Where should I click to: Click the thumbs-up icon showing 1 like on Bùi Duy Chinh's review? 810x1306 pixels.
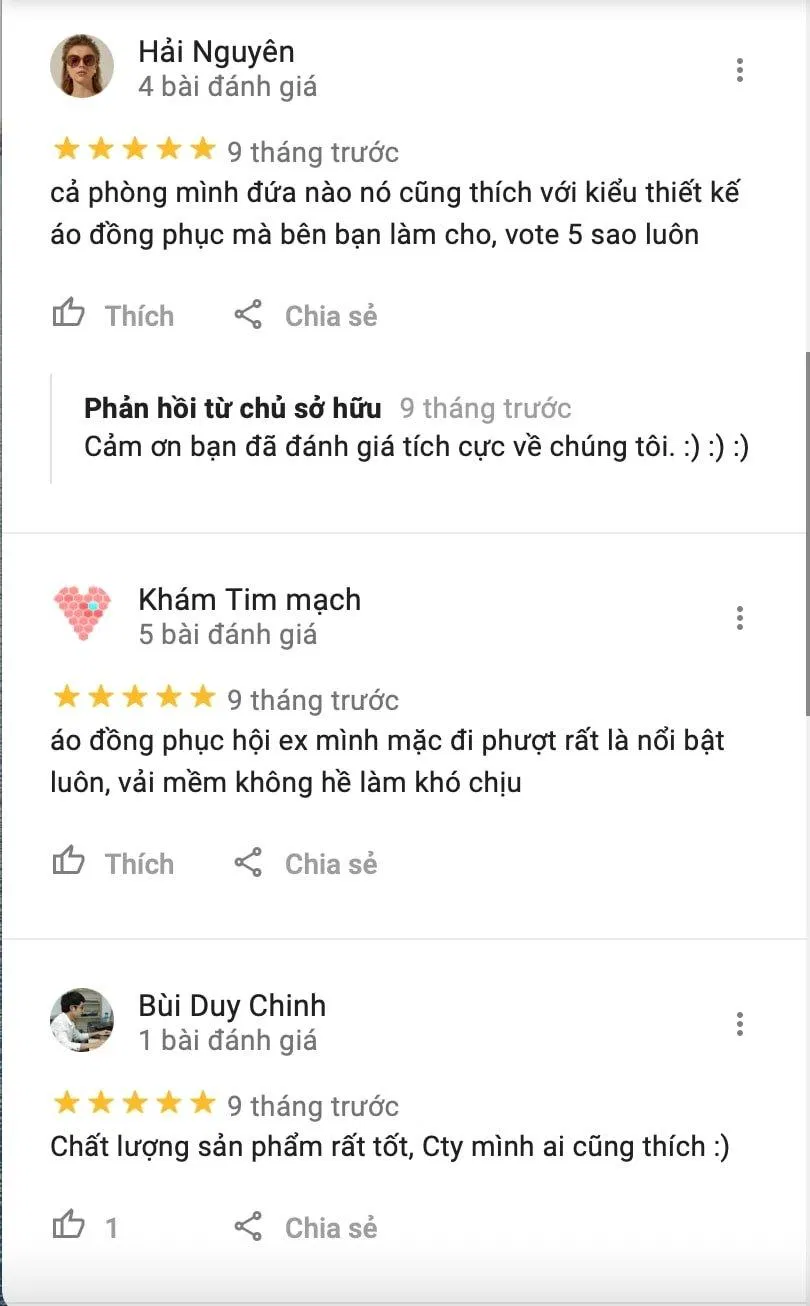click(x=68, y=1226)
